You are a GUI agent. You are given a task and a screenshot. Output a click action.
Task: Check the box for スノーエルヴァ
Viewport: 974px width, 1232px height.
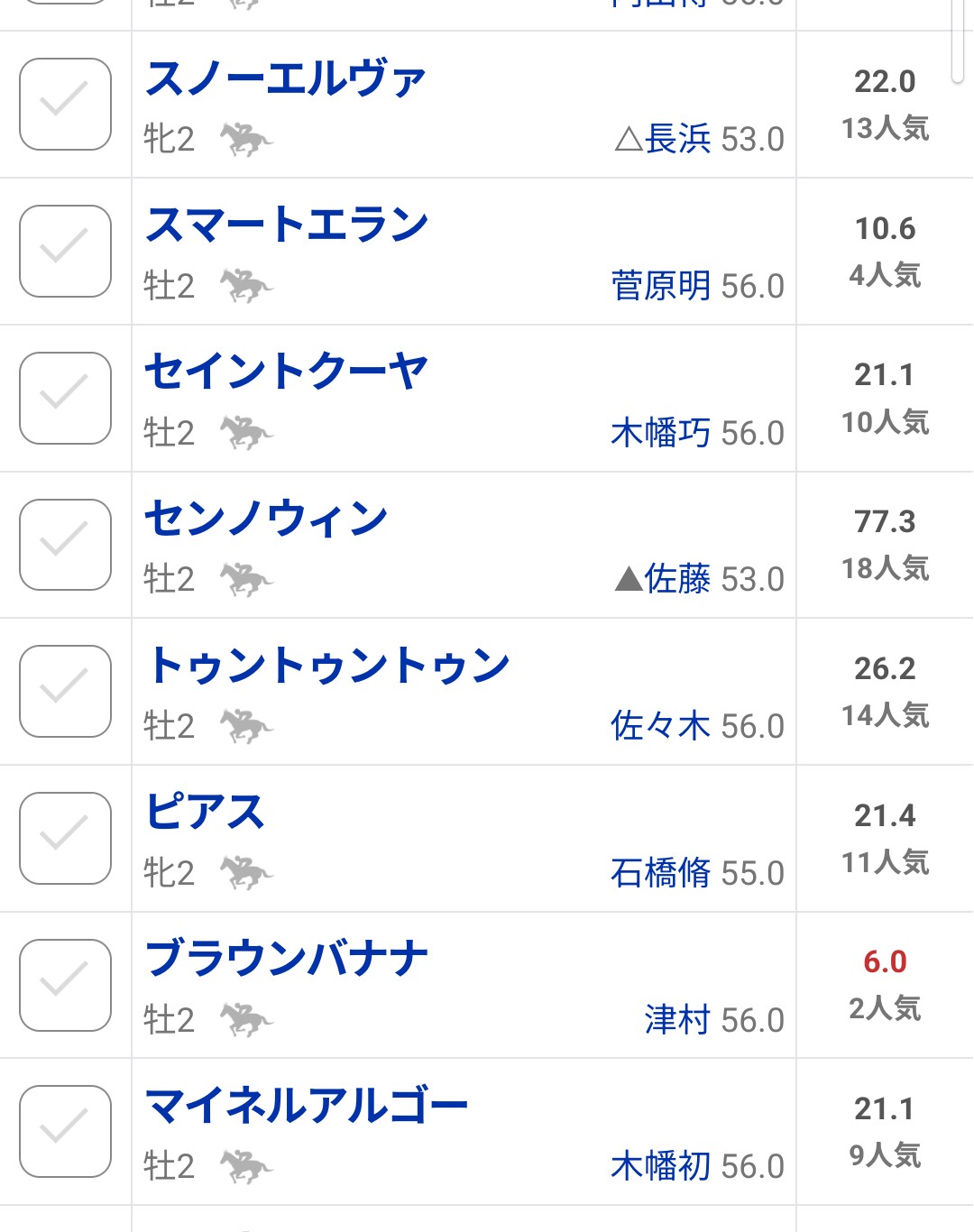coord(65,105)
